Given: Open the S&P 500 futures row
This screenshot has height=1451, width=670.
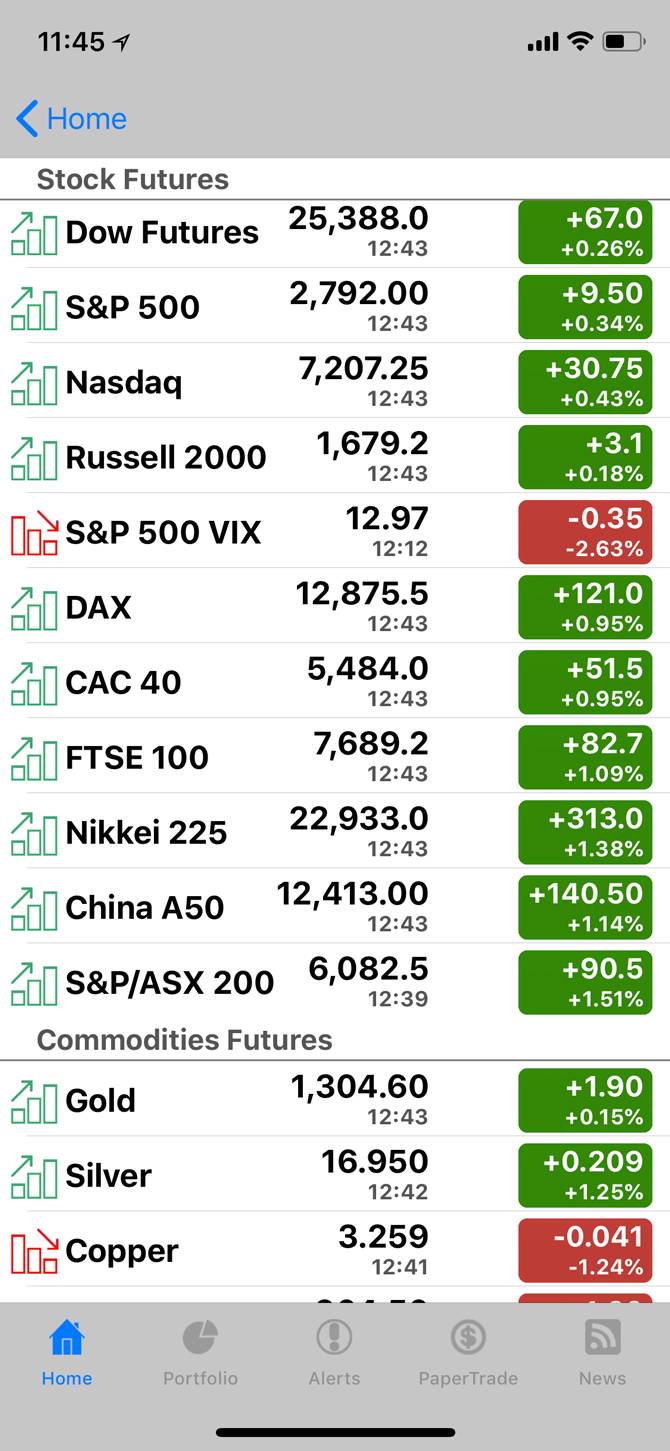Looking at the screenshot, I should coord(133,307).
